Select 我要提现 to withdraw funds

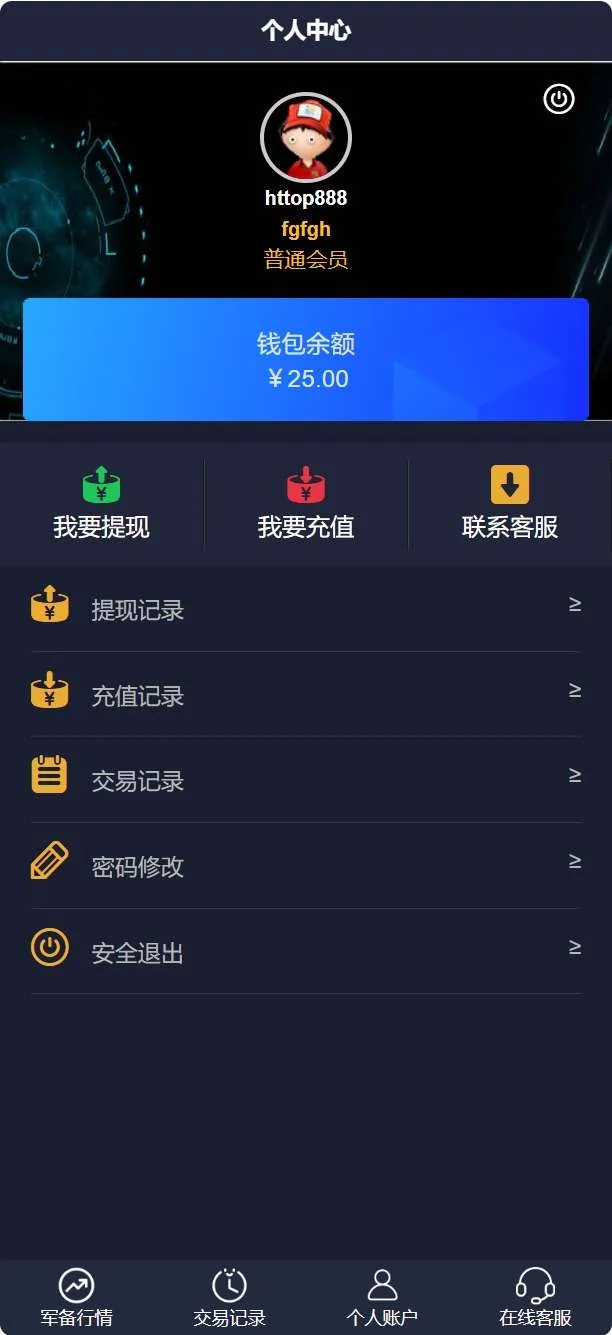(x=101, y=505)
